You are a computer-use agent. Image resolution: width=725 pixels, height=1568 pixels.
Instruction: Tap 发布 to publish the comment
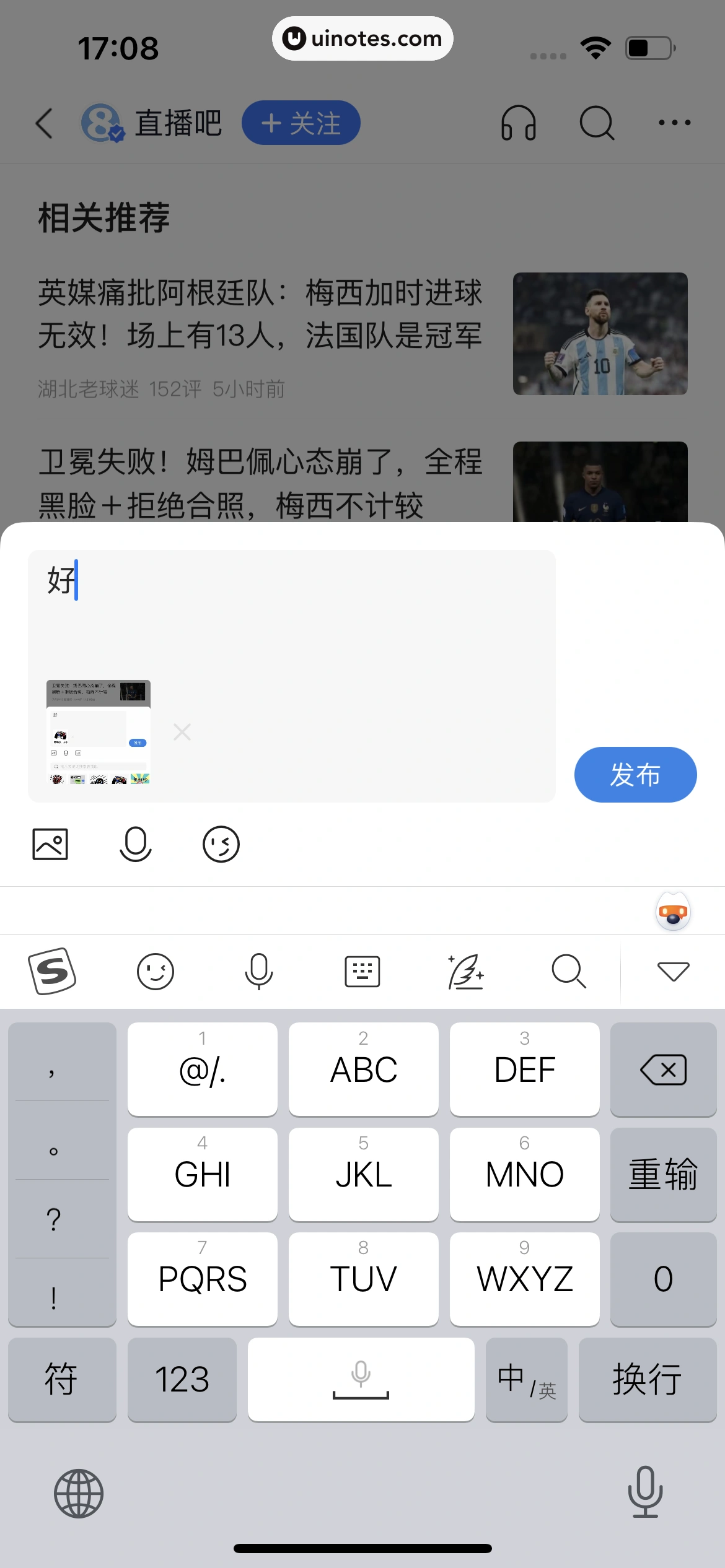click(636, 774)
